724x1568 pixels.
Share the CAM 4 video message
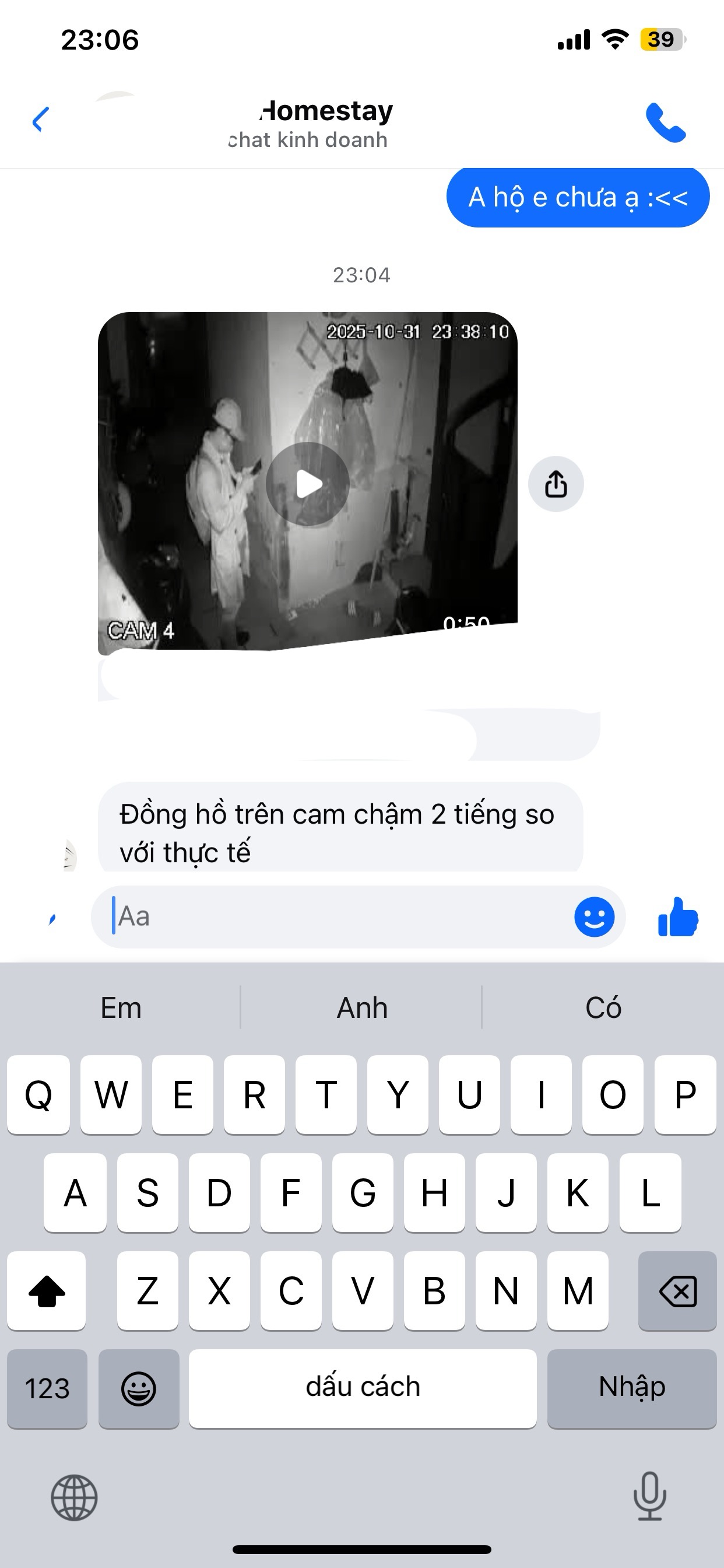click(x=556, y=484)
